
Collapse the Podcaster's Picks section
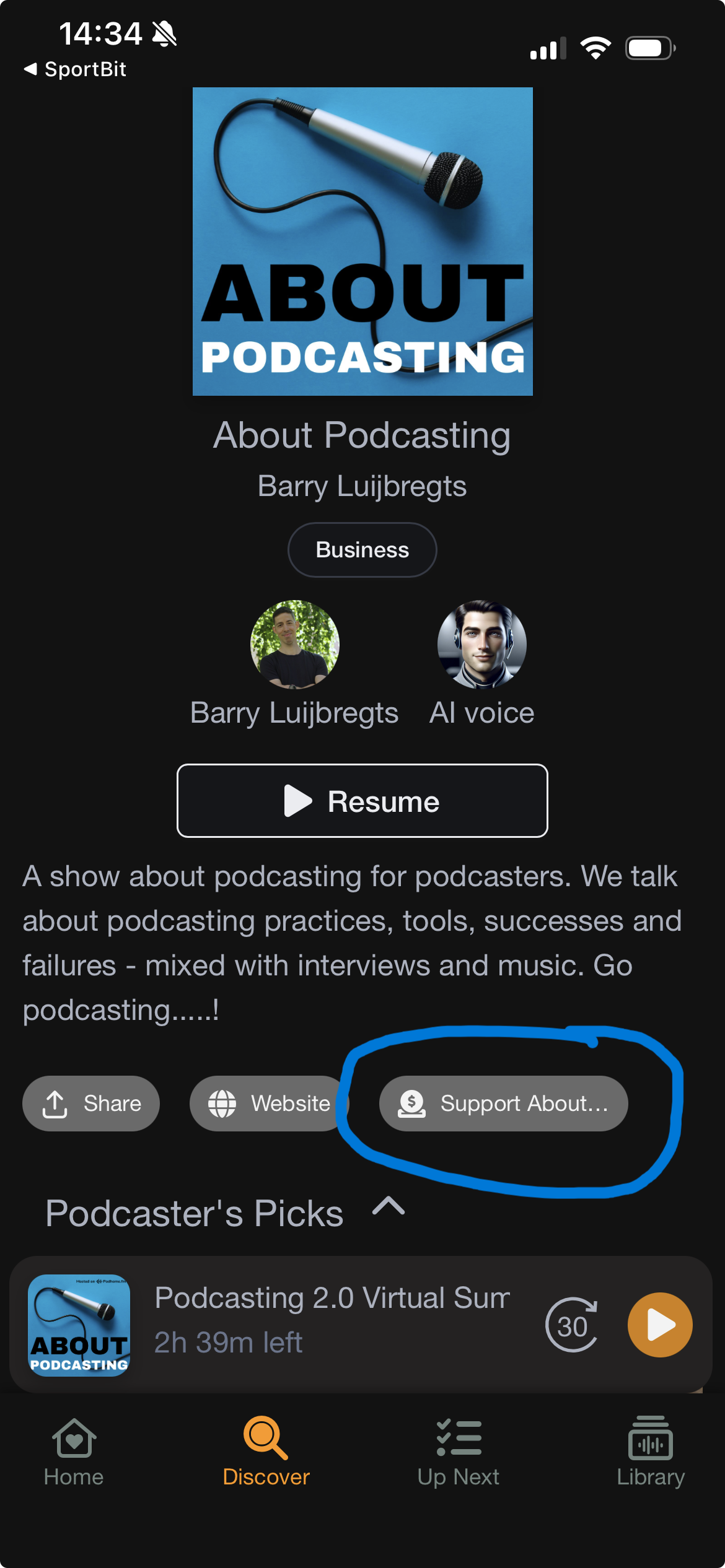click(x=390, y=1211)
